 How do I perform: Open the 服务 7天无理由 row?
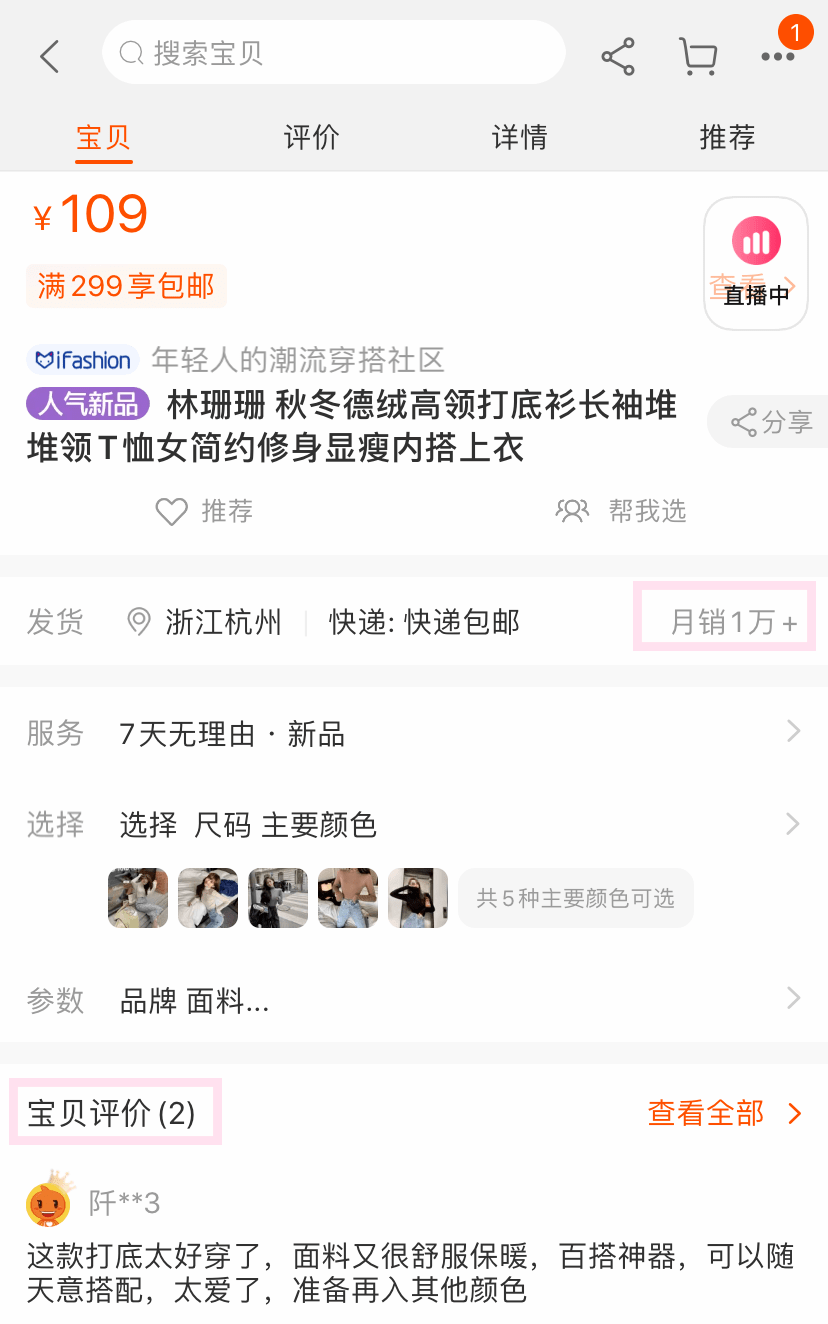pos(414,734)
